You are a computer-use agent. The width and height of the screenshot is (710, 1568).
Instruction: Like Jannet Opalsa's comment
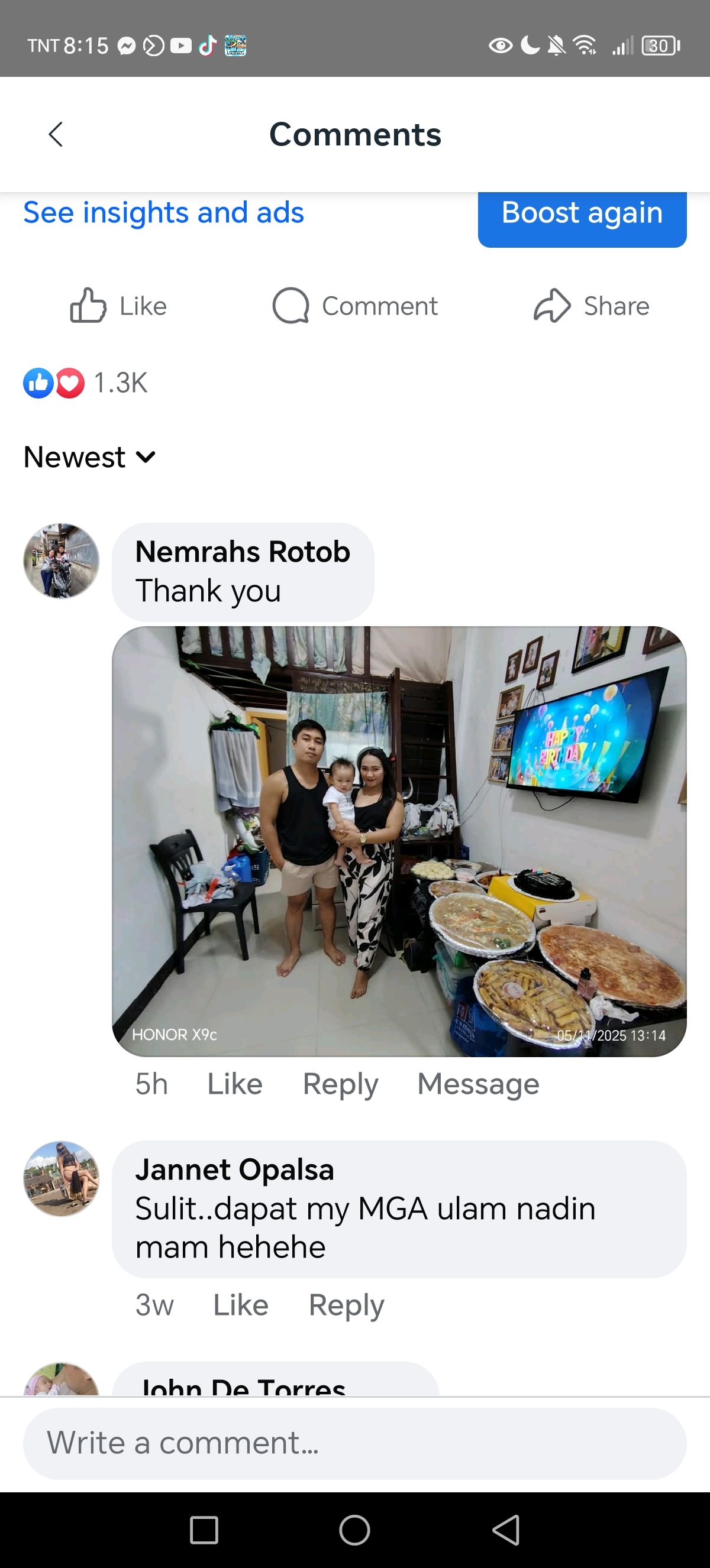point(241,1304)
